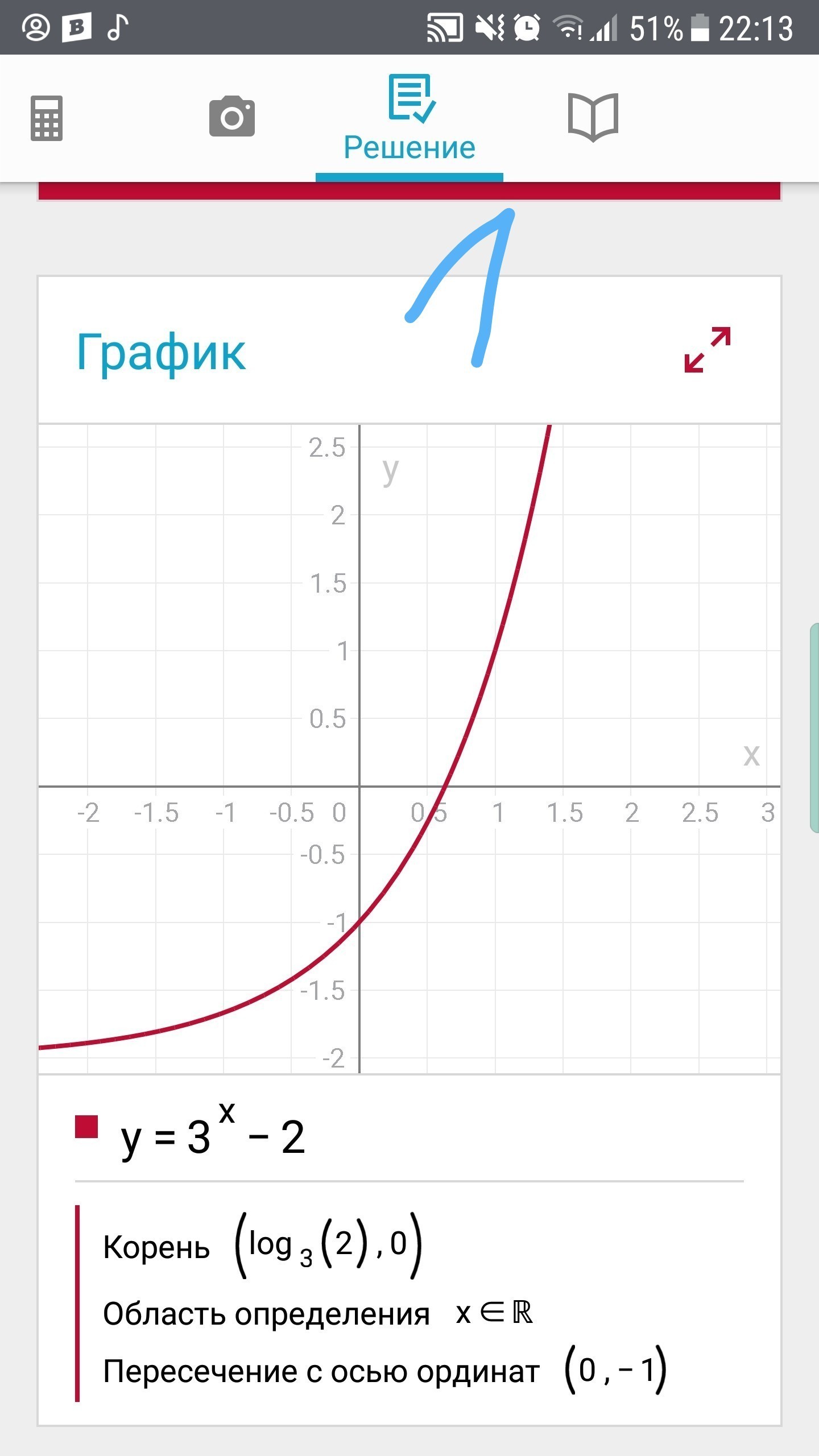The height and width of the screenshot is (1456, 819).
Task: Select the Решение tab
Action: pyautogui.click(x=409, y=118)
